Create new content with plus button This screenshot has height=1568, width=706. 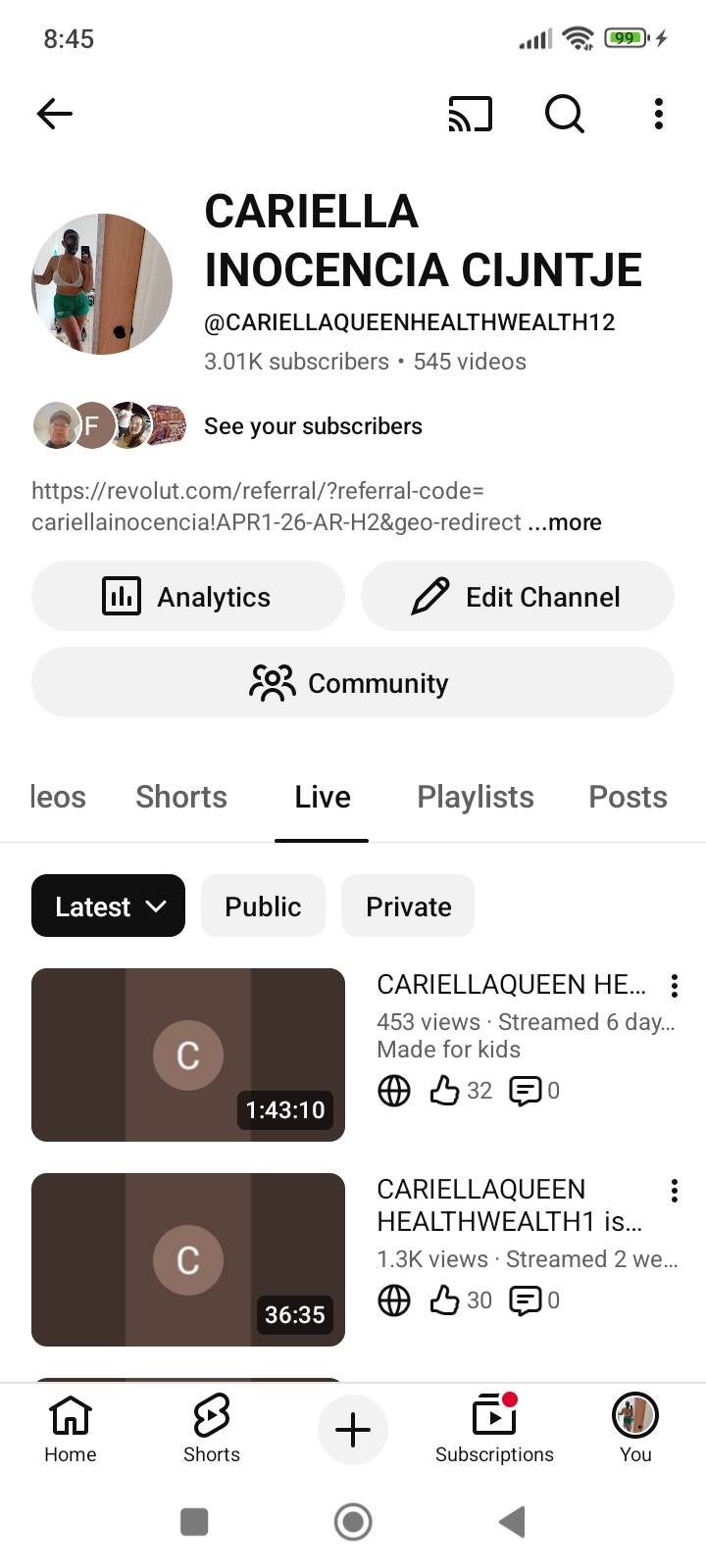(x=353, y=1430)
